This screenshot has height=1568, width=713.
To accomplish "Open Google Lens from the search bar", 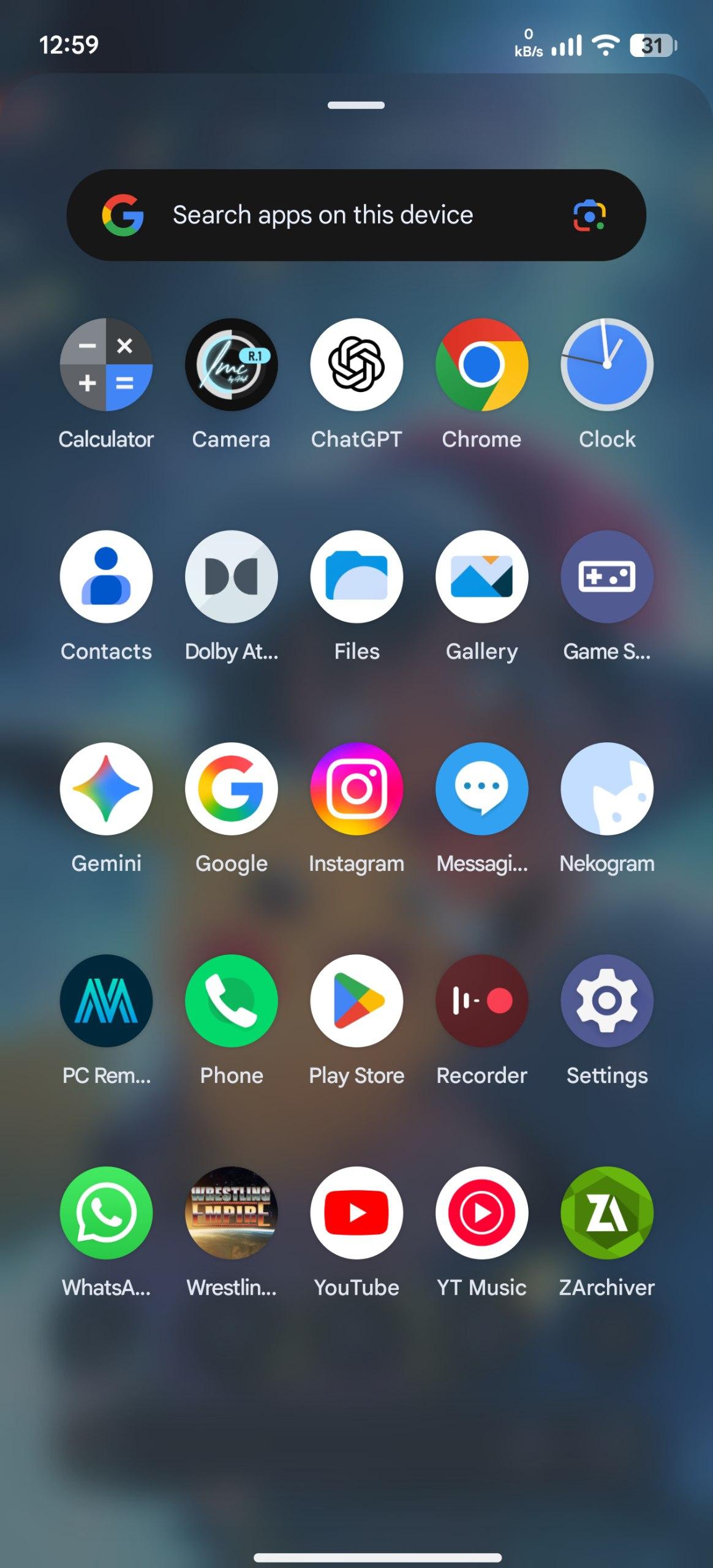I will 589,216.
